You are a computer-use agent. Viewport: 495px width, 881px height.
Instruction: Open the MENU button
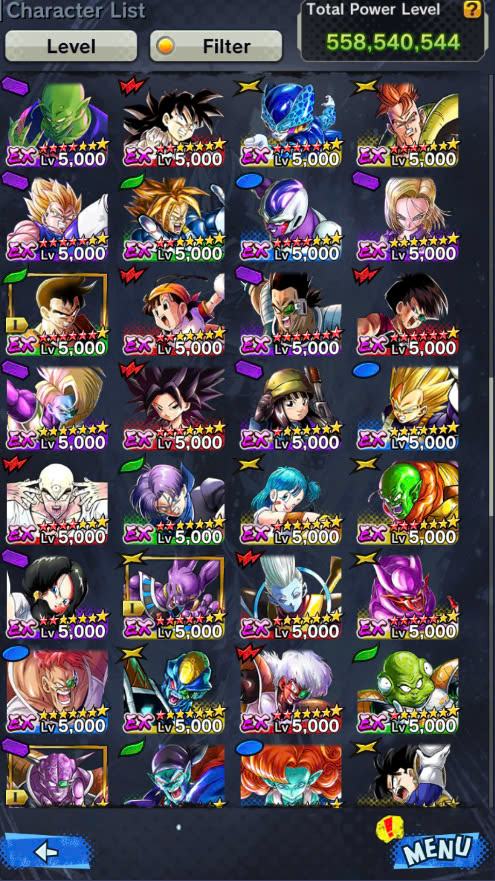[x=440, y=850]
